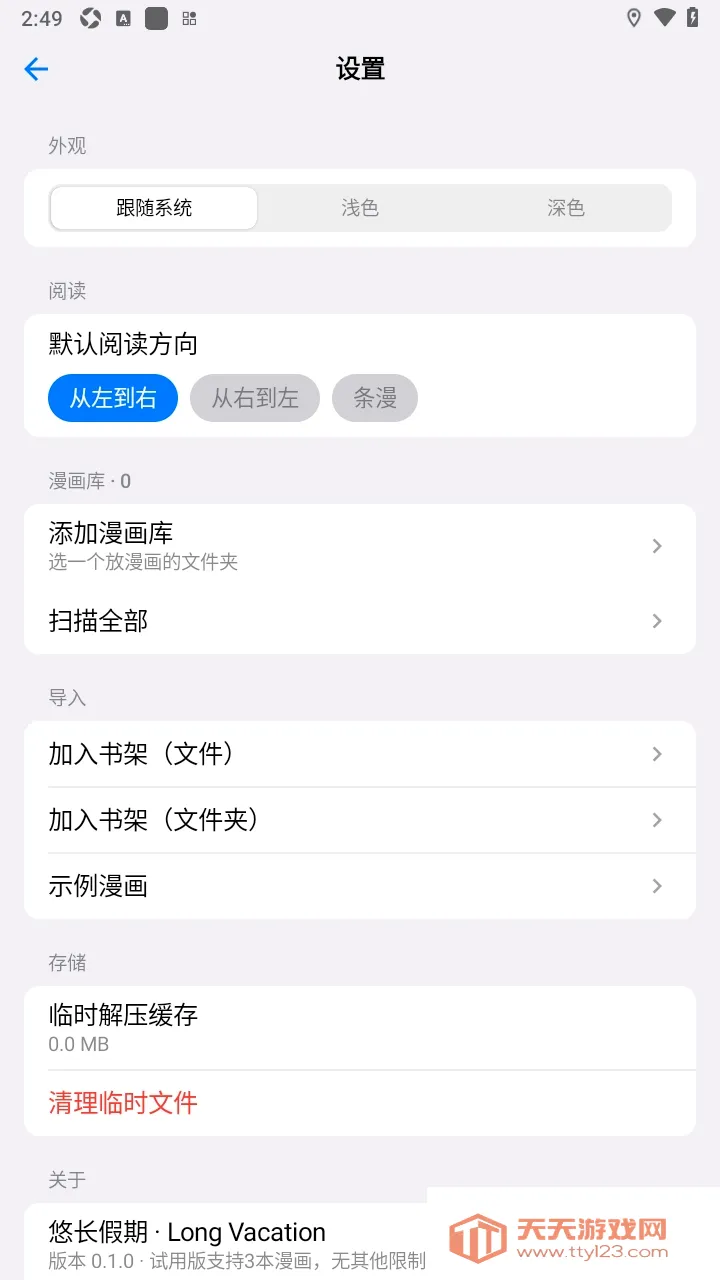This screenshot has width=720, height=1280.
Task: Open 扫描全部 row
Action: (x=360, y=621)
